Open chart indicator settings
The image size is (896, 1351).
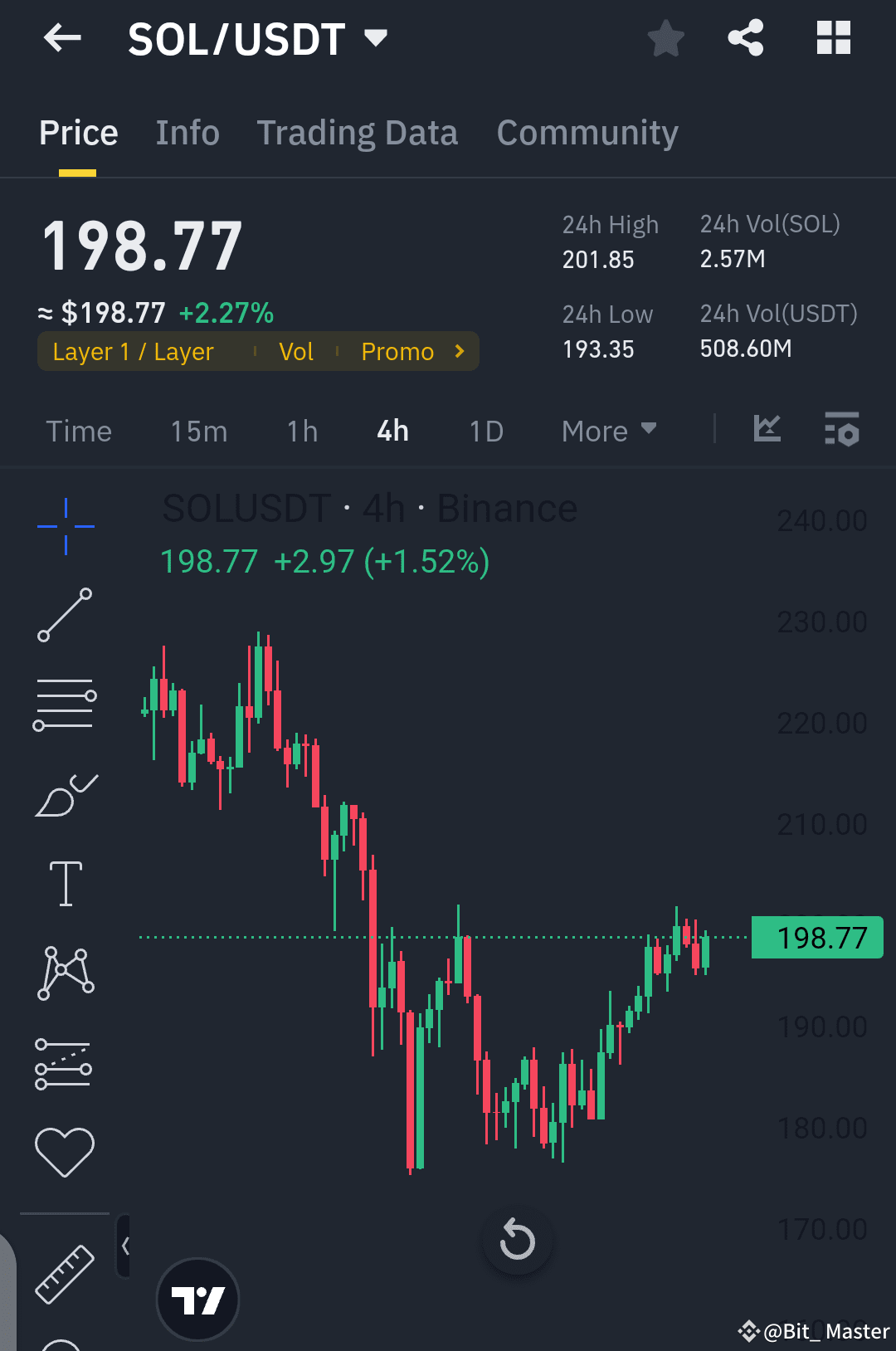click(x=842, y=430)
